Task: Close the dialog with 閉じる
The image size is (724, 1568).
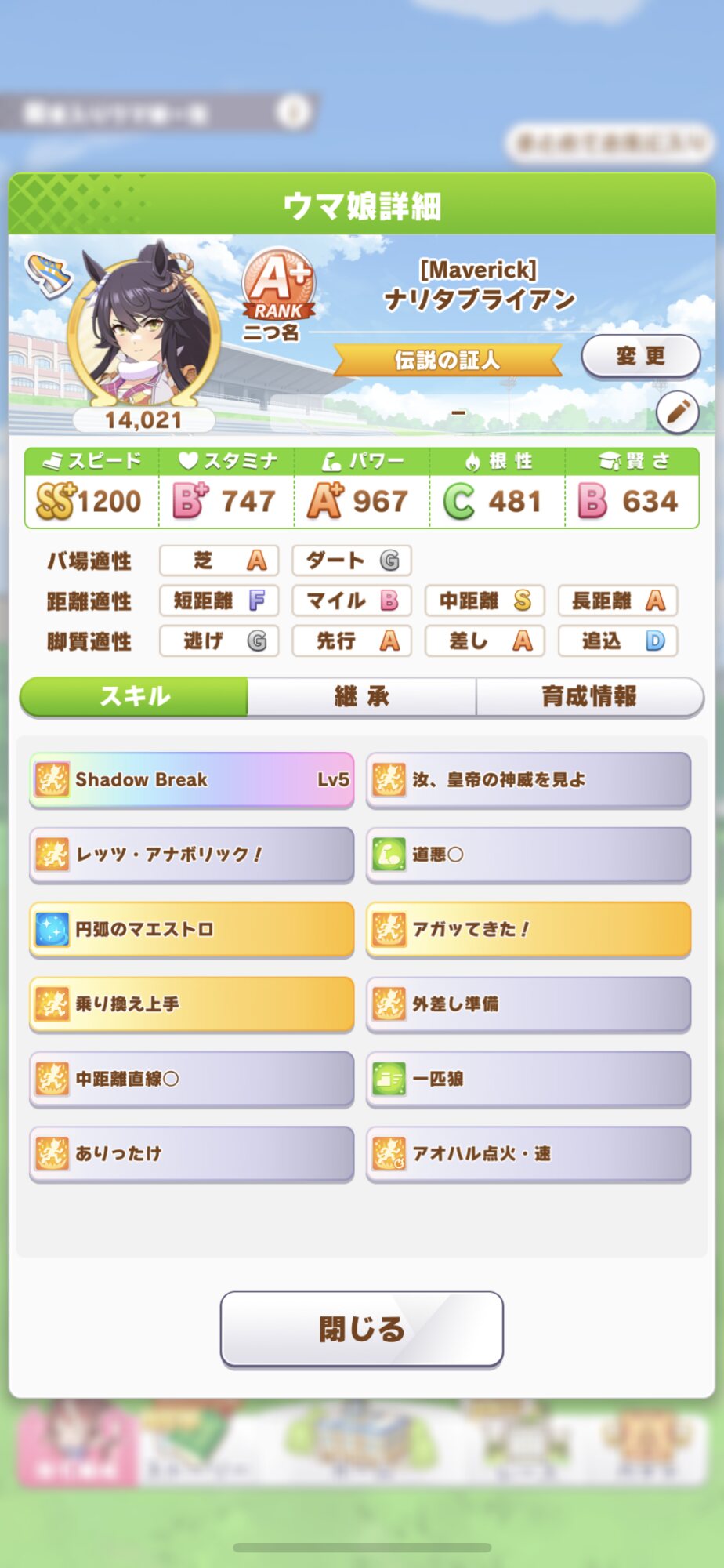Action: (x=361, y=1328)
